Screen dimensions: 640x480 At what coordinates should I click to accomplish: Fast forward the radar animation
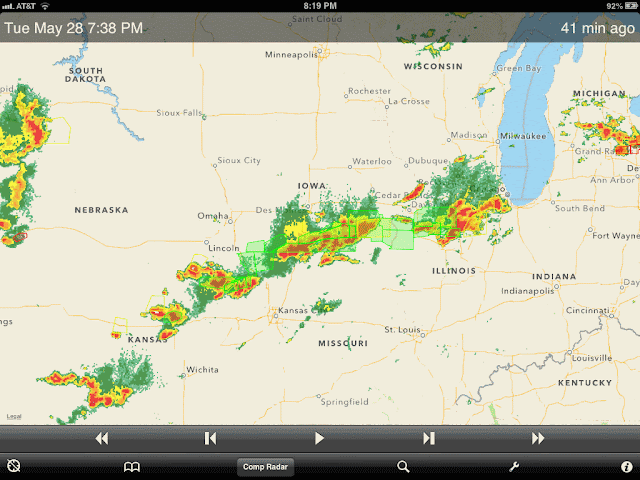[538, 438]
